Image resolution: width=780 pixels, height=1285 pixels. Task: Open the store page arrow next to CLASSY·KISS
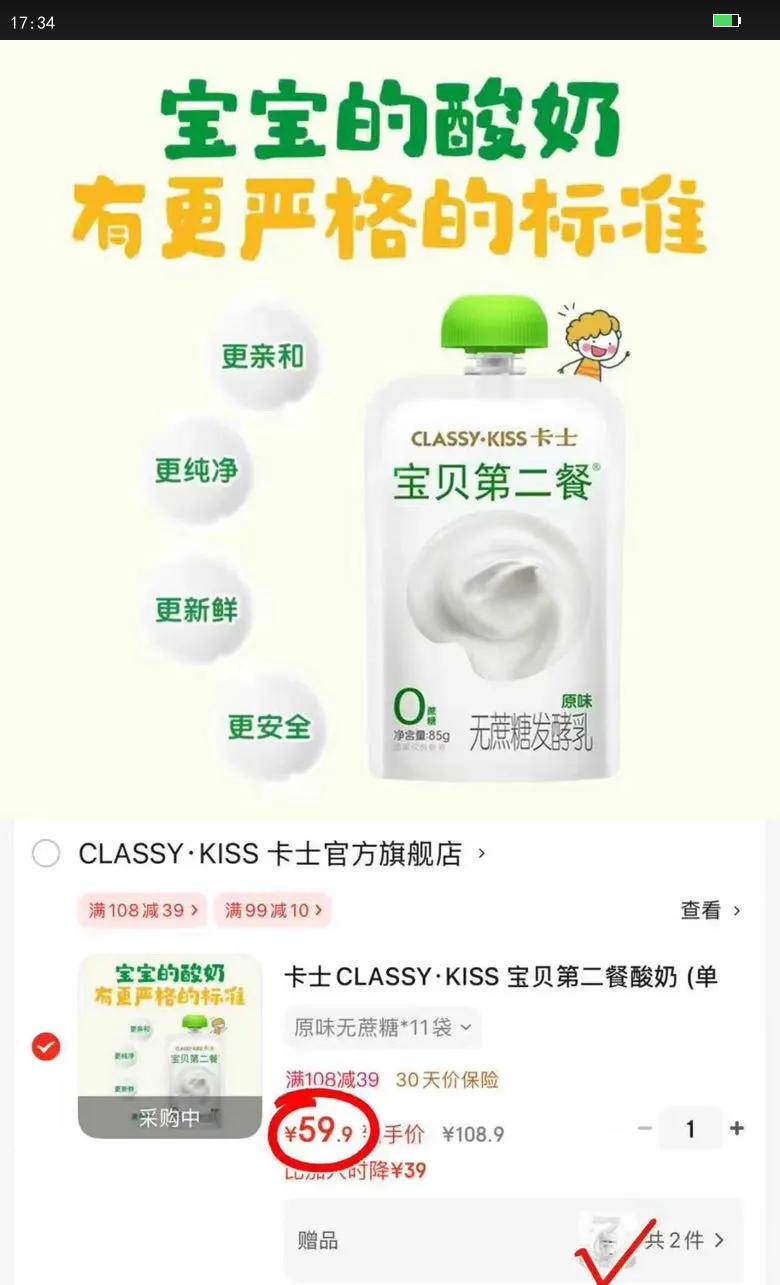pos(479,853)
